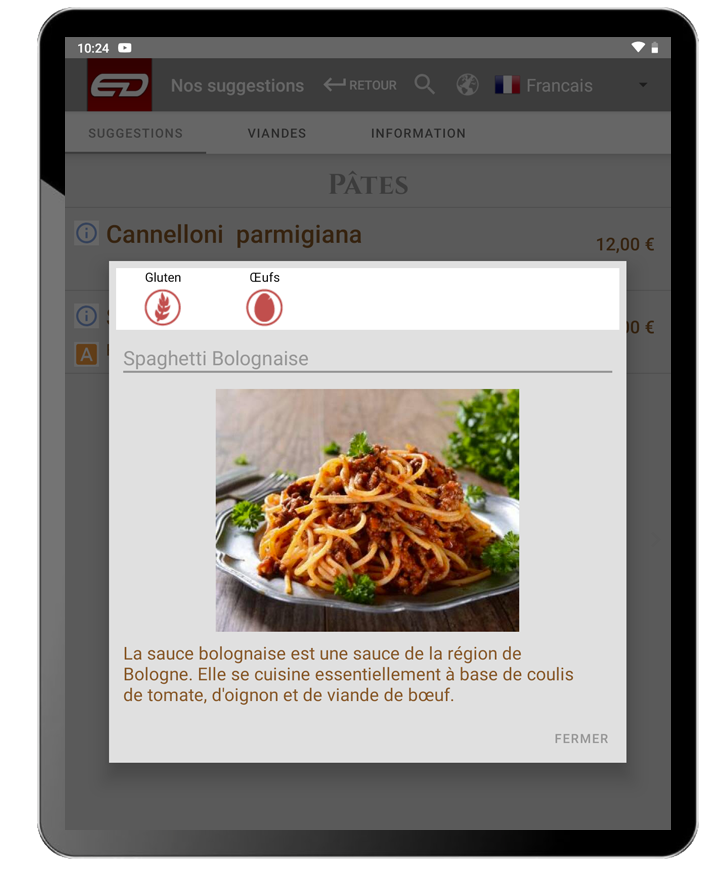Expand the Francais language dropdown
Screen dimensions: 714x886
click(642, 86)
